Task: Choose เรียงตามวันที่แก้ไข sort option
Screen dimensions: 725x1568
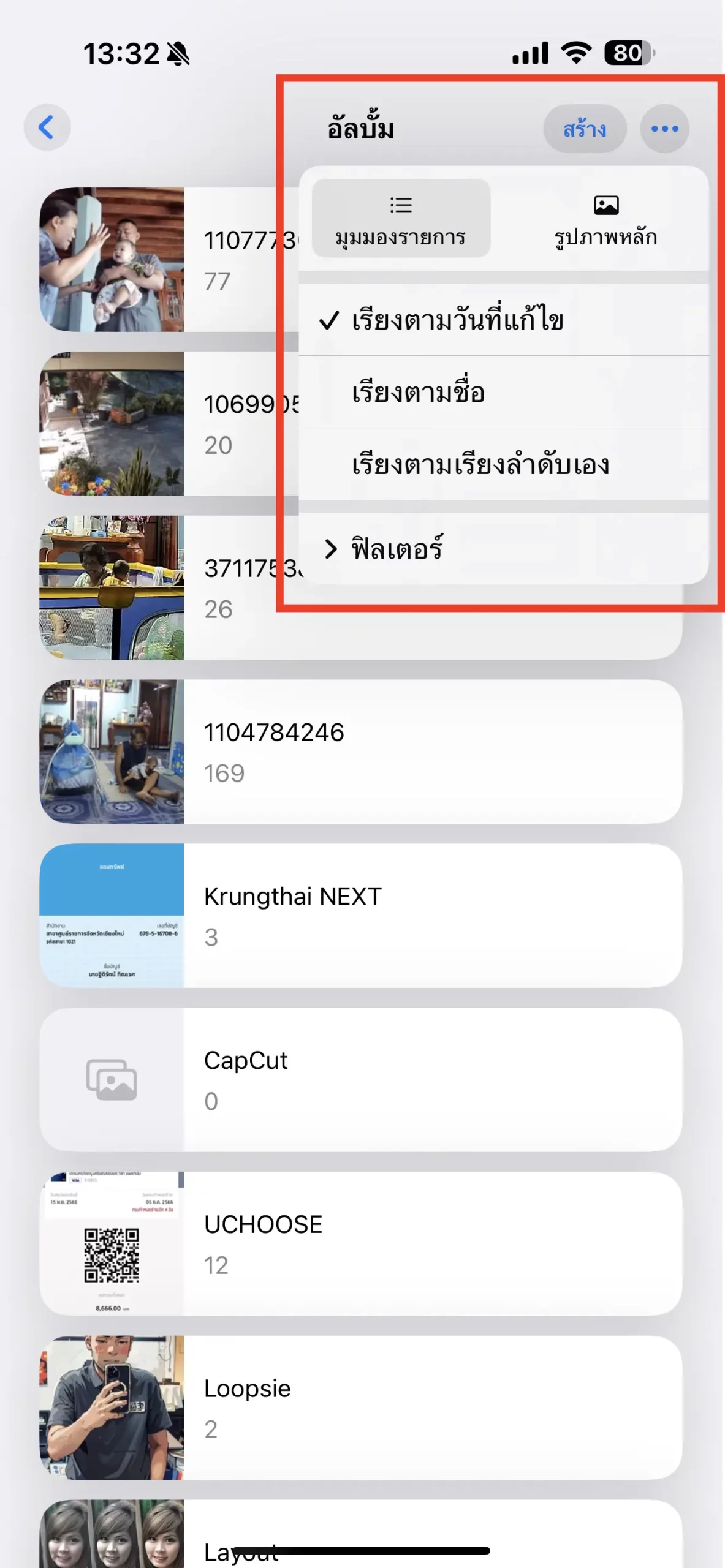Action: (x=457, y=320)
